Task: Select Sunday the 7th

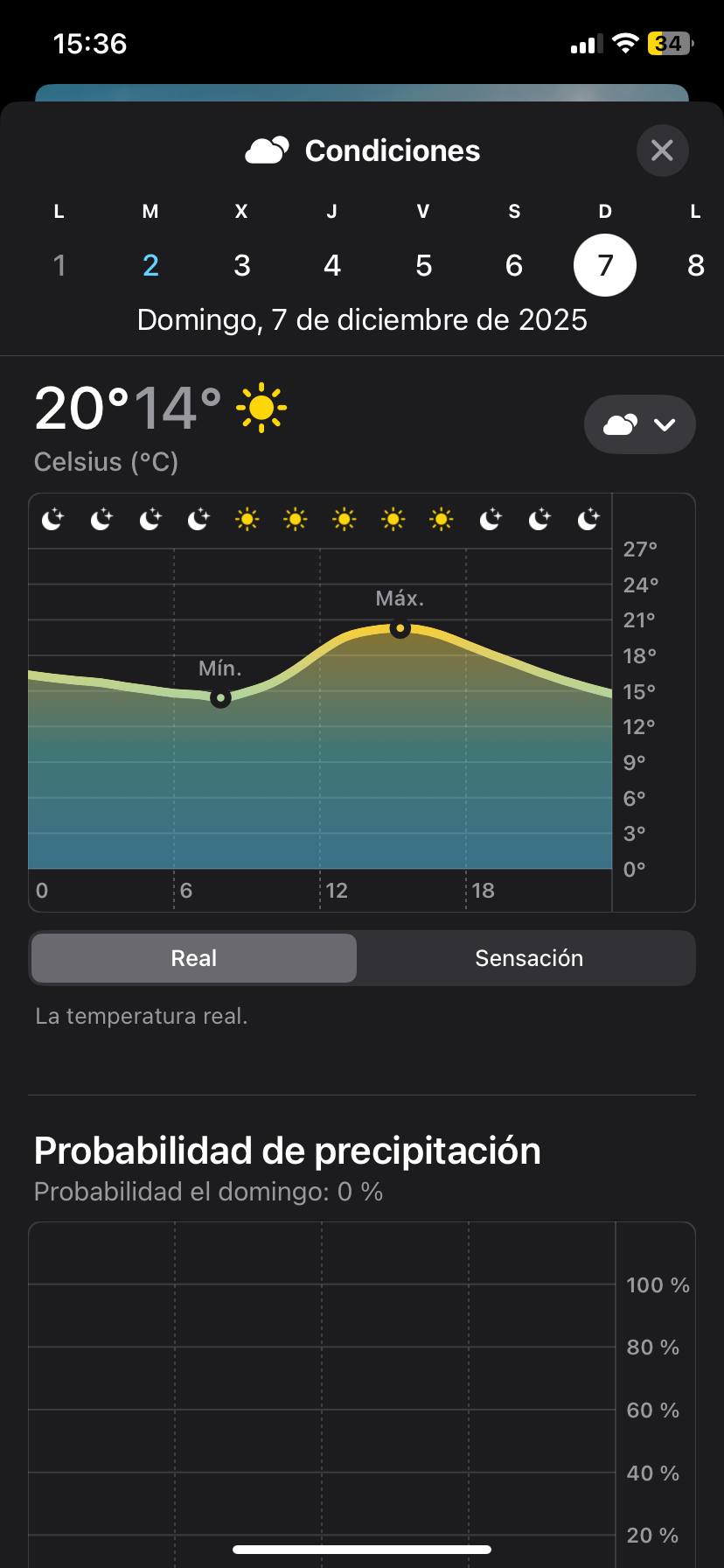Action: tap(605, 265)
